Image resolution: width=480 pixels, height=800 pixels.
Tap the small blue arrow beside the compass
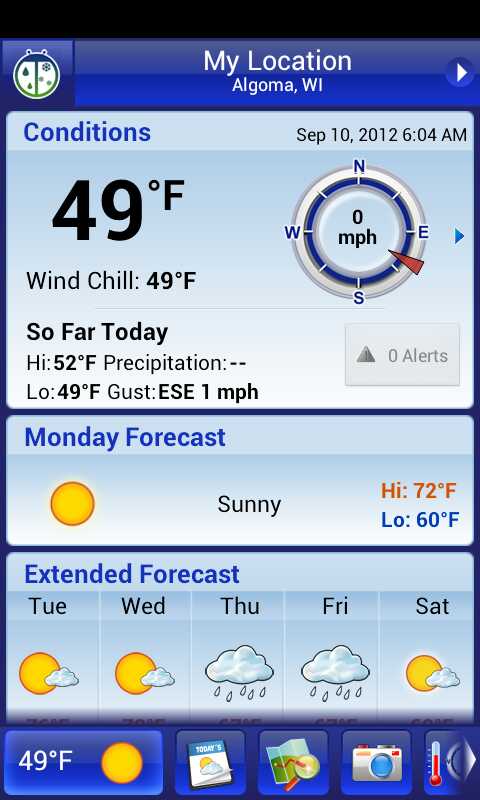(460, 236)
